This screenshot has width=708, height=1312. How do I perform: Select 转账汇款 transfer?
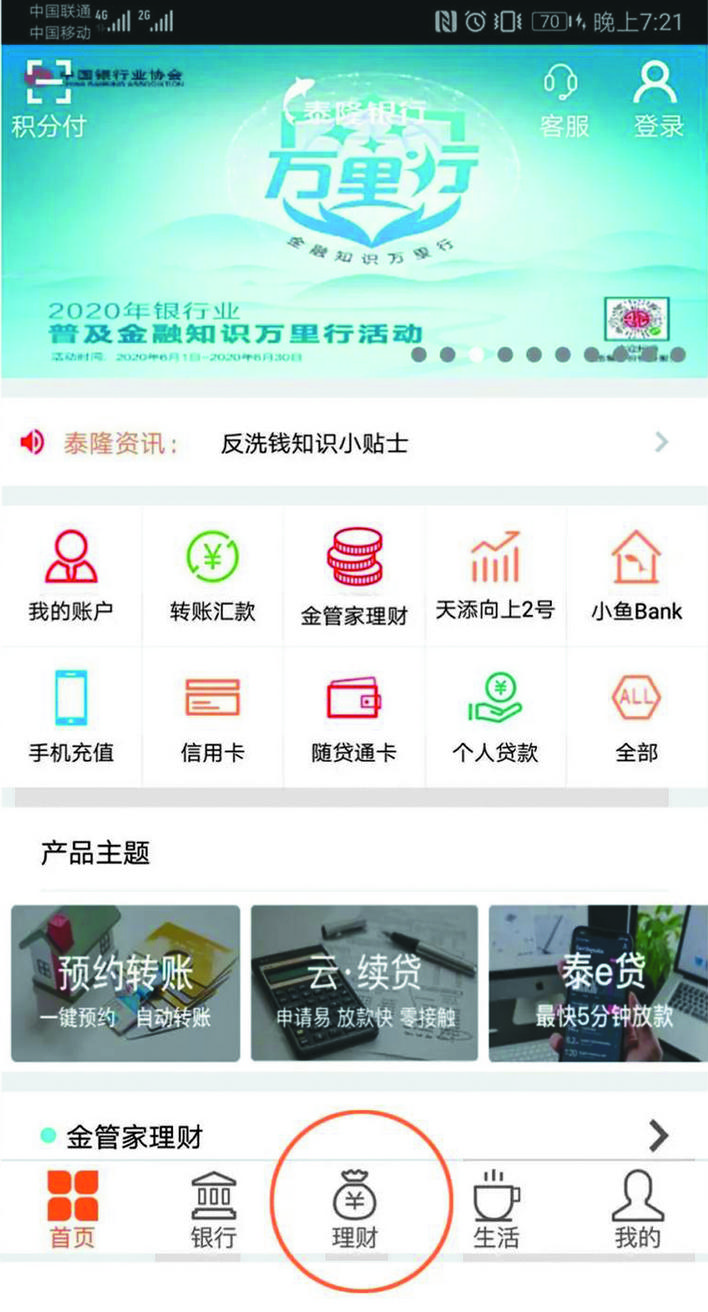pyautogui.click(x=212, y=576)
